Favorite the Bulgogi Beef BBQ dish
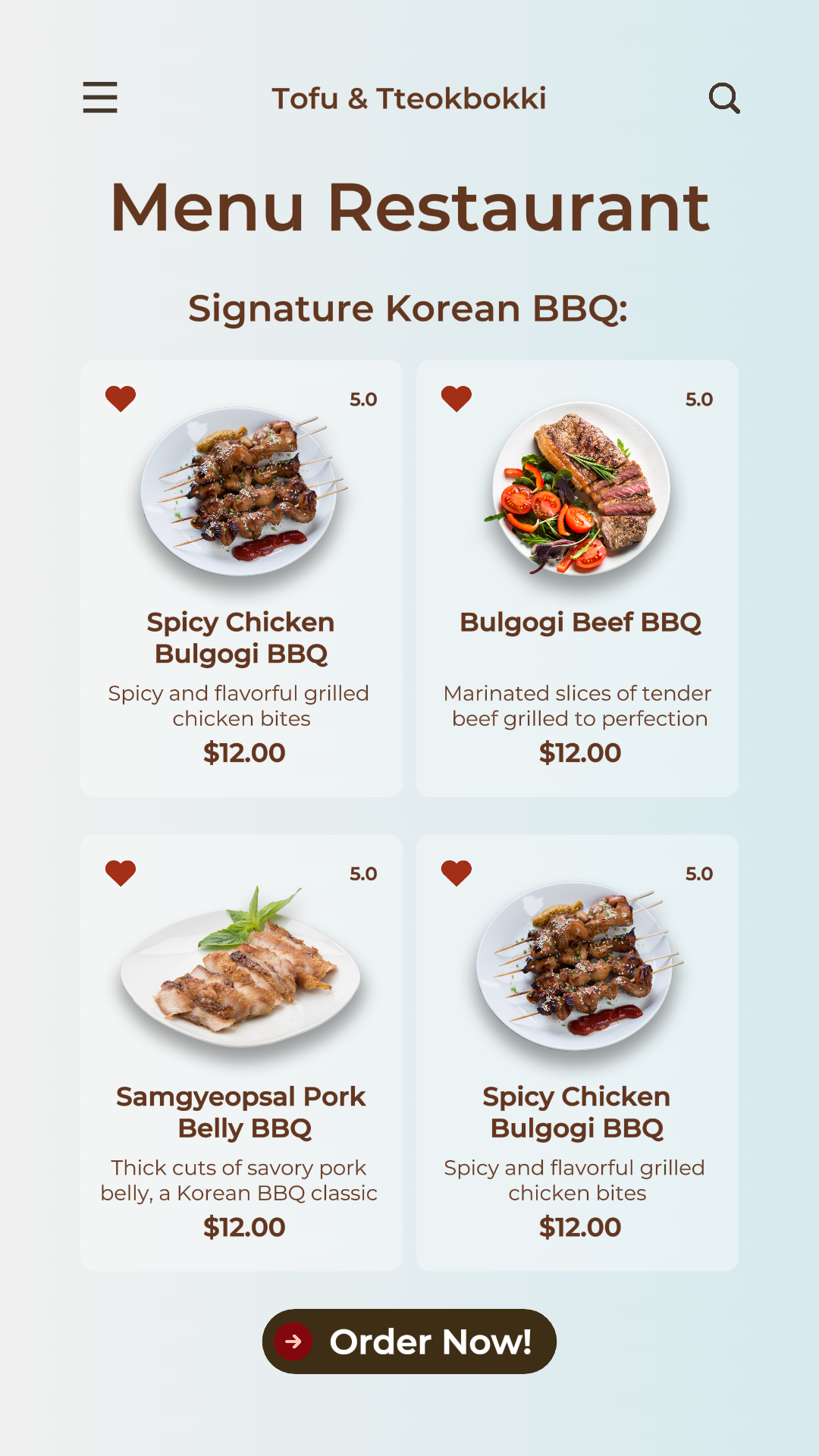The height and width of the screenshot is (1456, 819). 457,398
